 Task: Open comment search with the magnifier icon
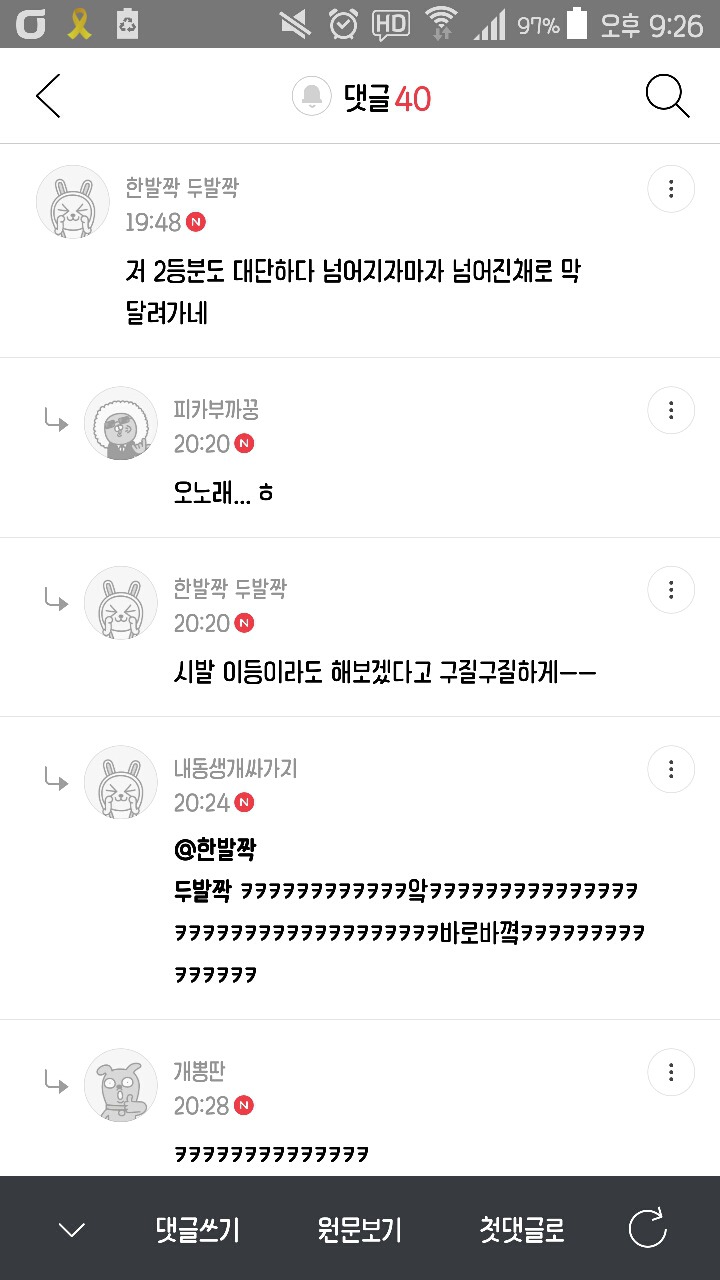click(667, 97)
